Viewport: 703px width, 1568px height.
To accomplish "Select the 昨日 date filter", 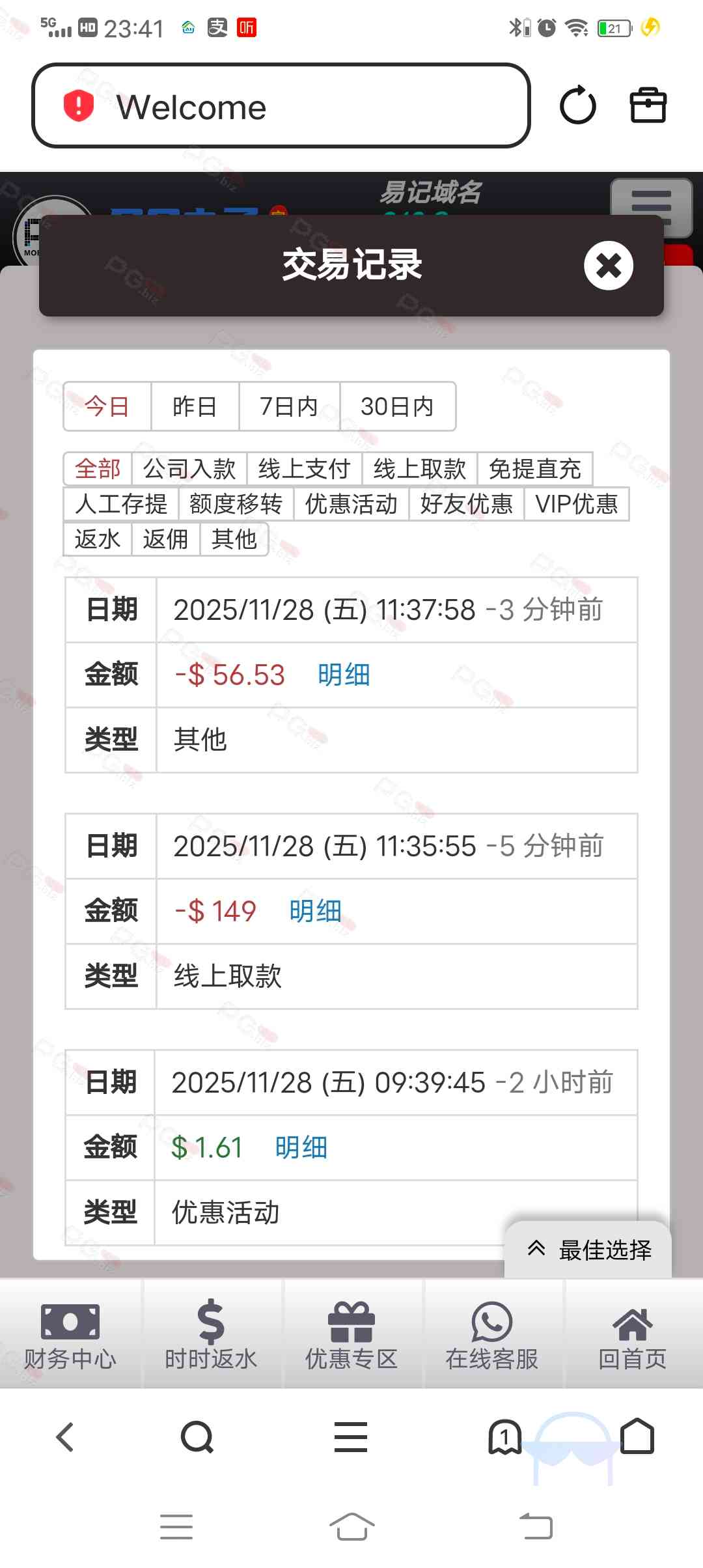I will [195, 406].
